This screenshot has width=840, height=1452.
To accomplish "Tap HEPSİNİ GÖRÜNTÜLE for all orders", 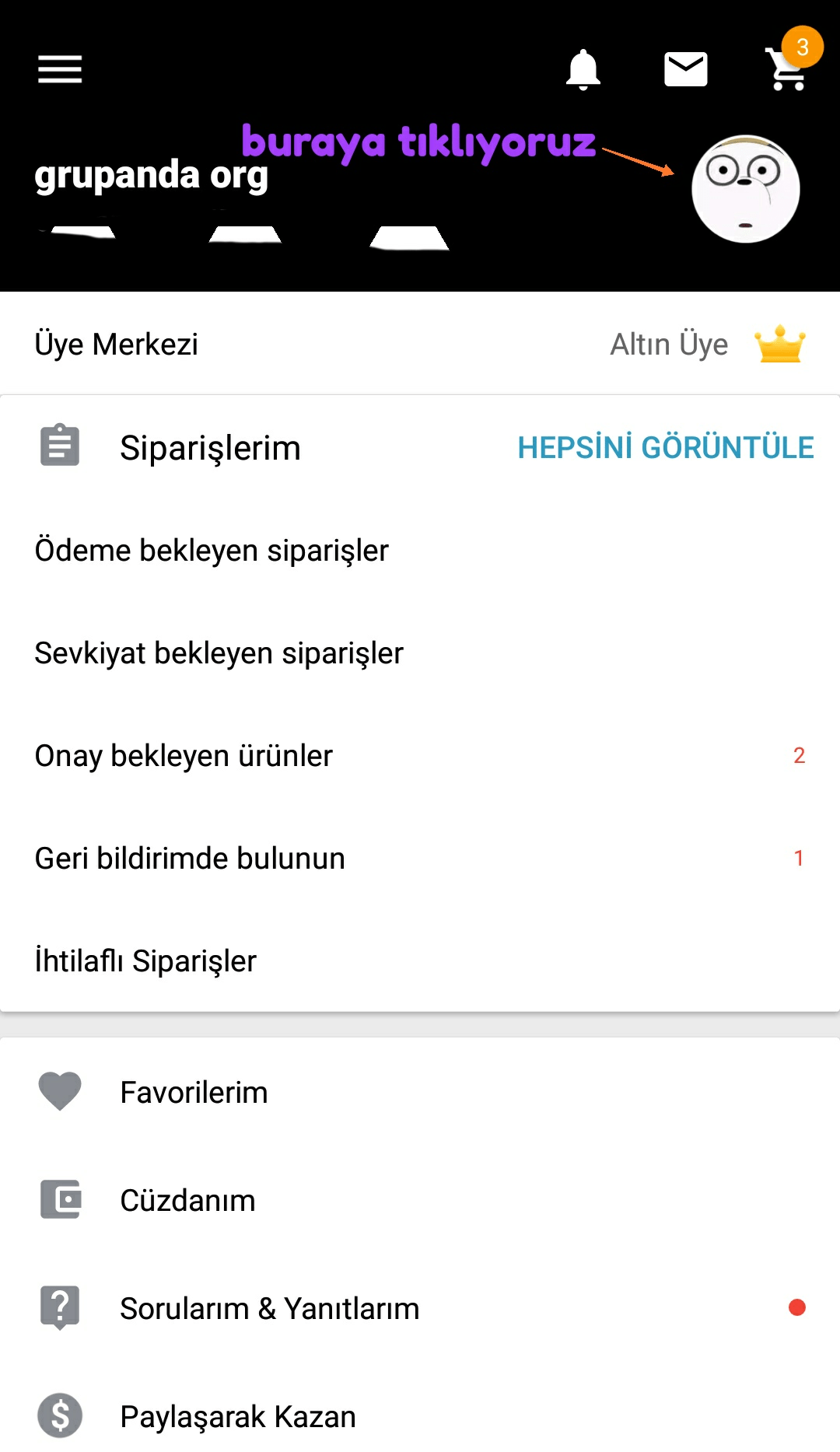I will pos(666,448).
